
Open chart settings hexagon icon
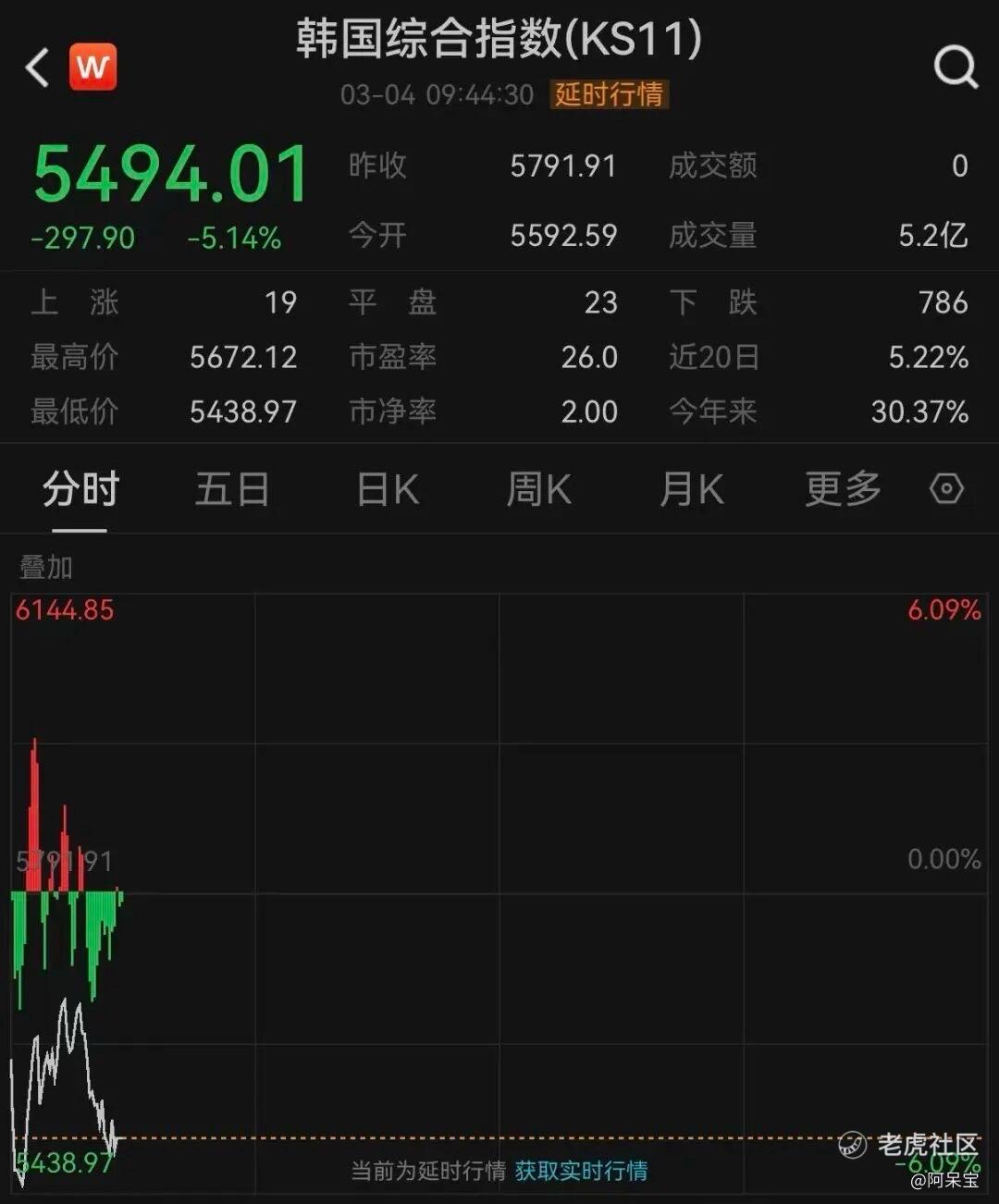(x=946, y=488)
